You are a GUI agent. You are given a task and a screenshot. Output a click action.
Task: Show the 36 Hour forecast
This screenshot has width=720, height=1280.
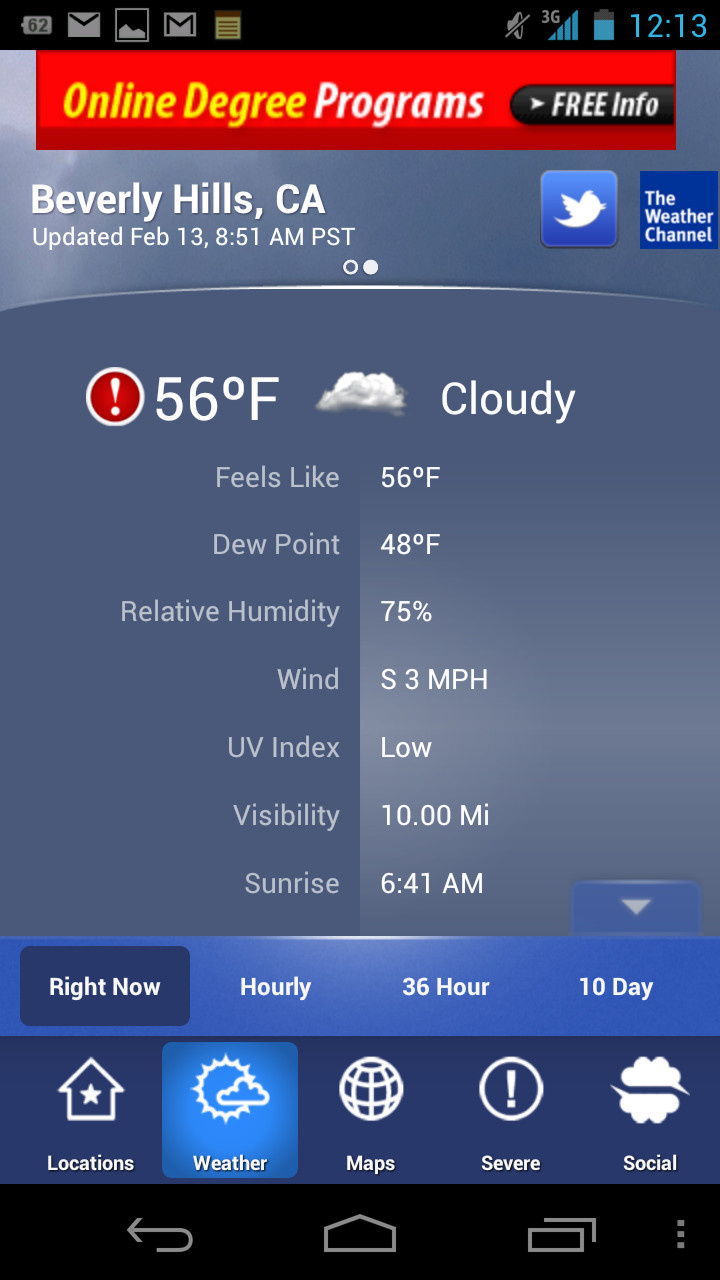click(x=445, y=987)
